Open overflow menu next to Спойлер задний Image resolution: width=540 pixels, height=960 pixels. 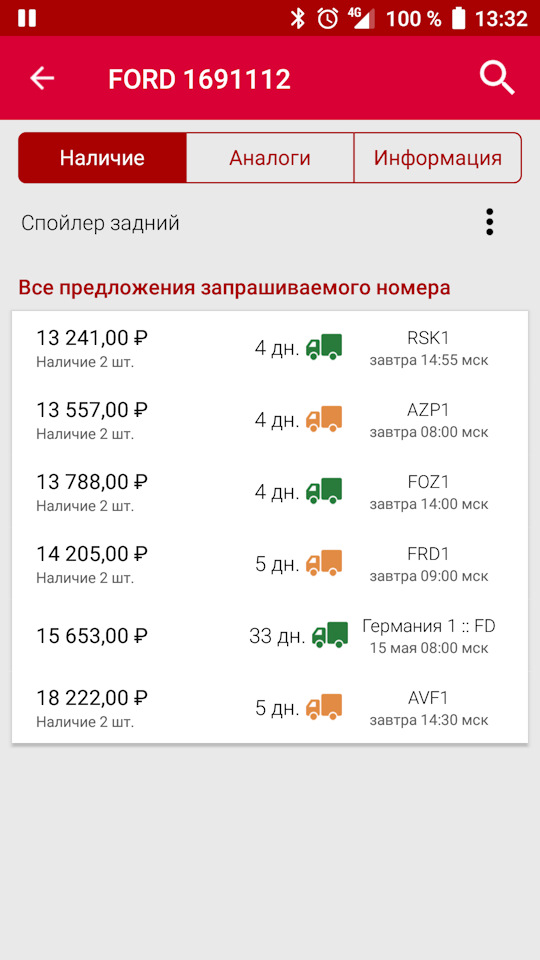(x=489, y=222)
